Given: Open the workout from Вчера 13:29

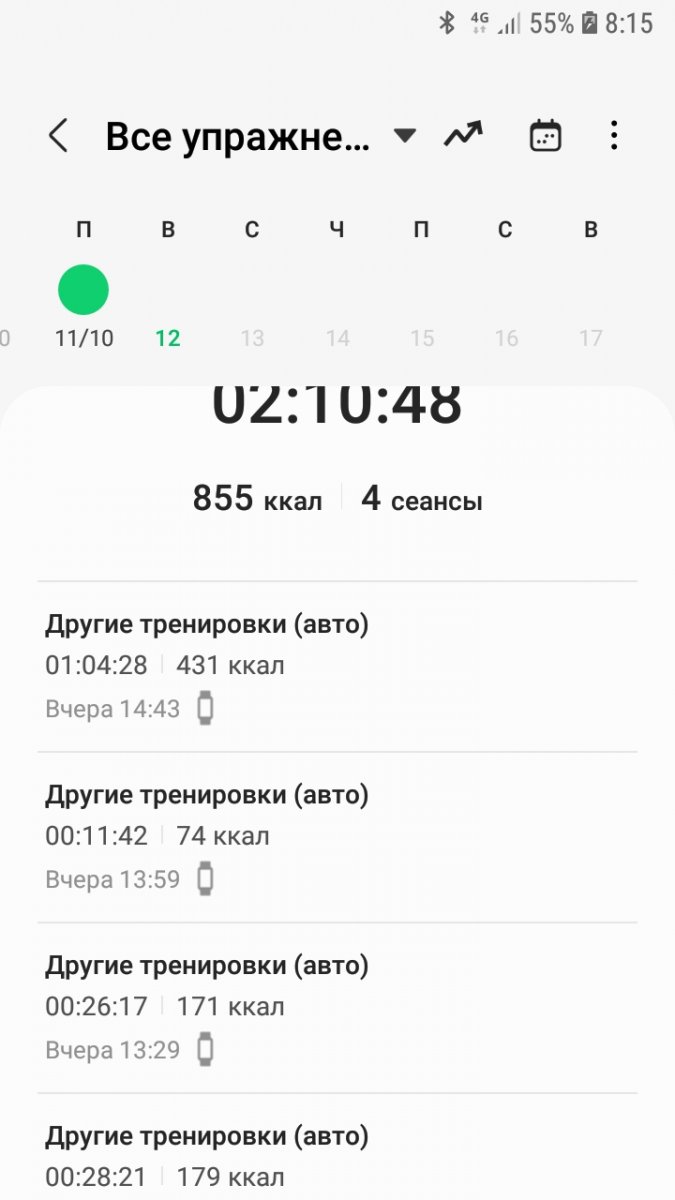Looking at the screenshot, I should pyautogui.click(x=337, y=1008).
